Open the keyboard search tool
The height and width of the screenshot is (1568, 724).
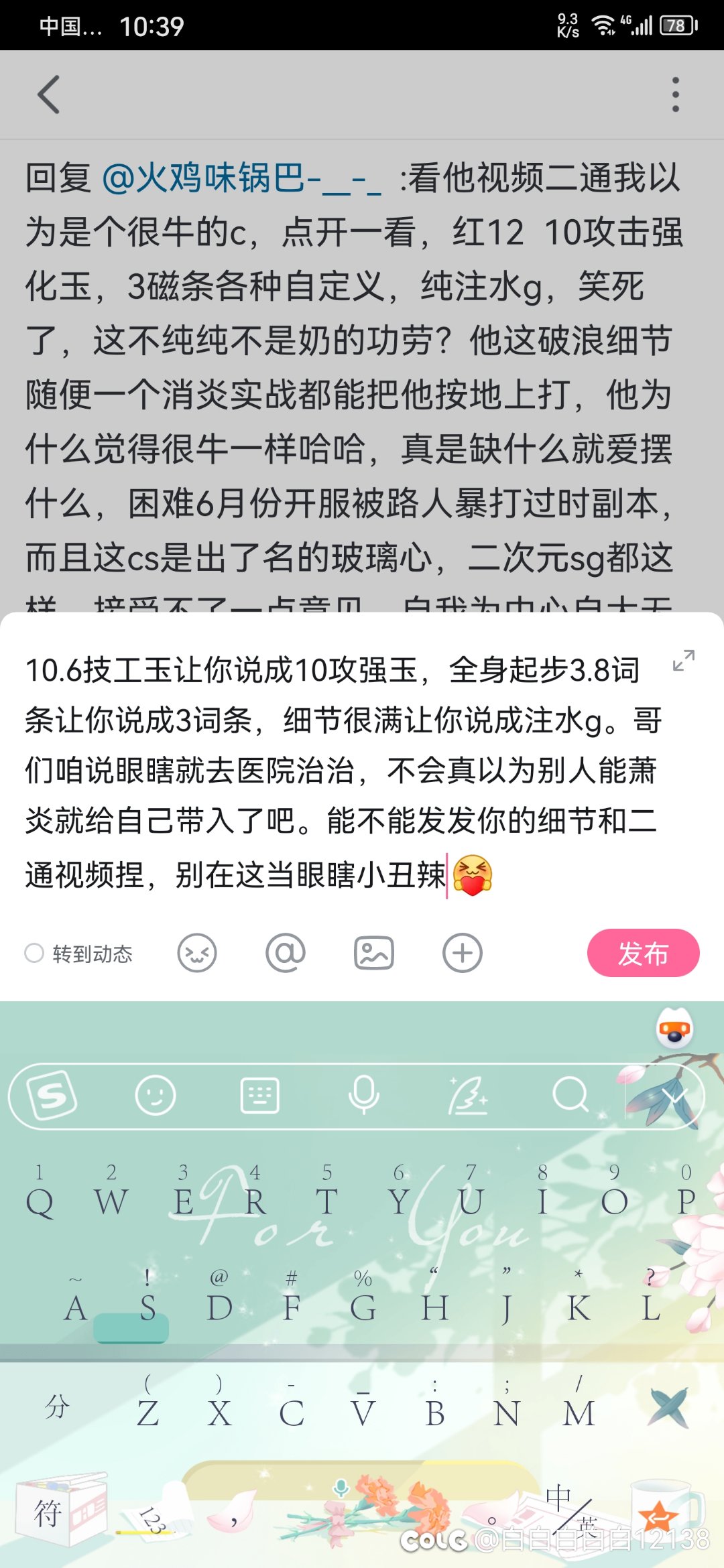[570, 1096]
